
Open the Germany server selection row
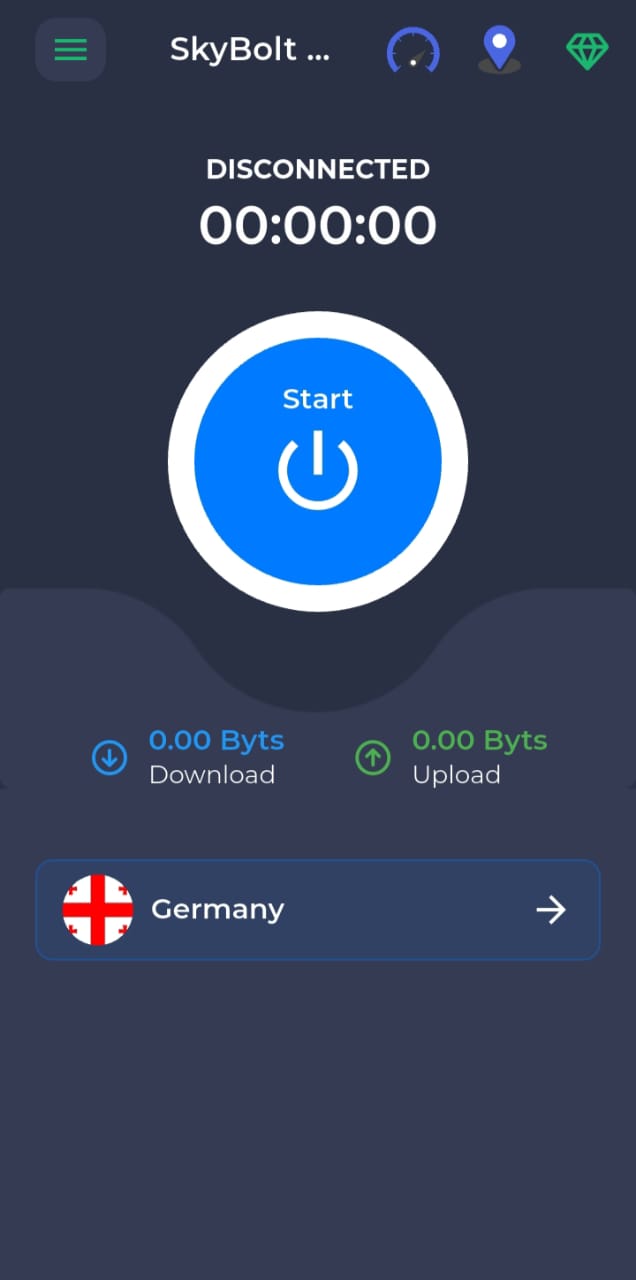click(x=318, y=909)
